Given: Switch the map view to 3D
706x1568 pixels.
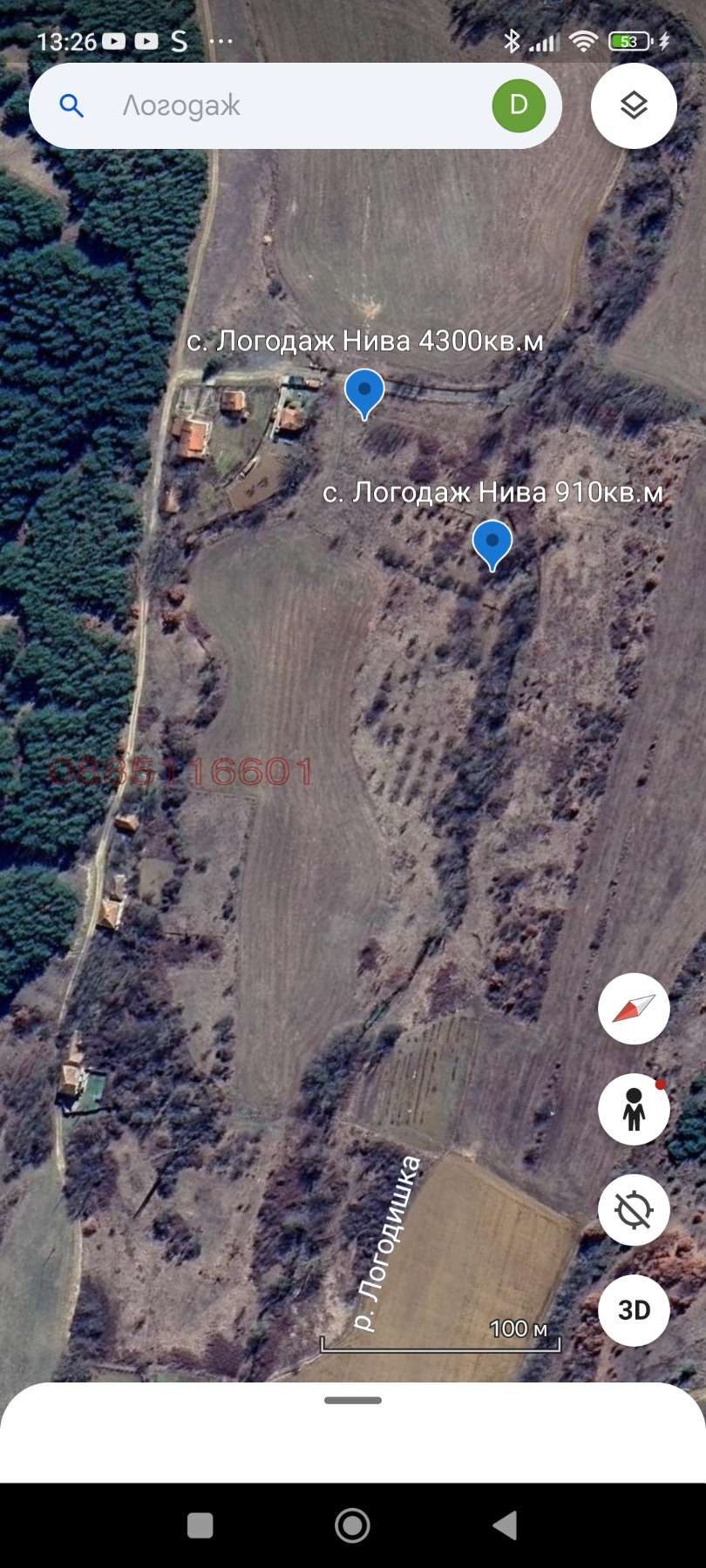Looking at the screenshot, I should click(x=634, y=1310).
